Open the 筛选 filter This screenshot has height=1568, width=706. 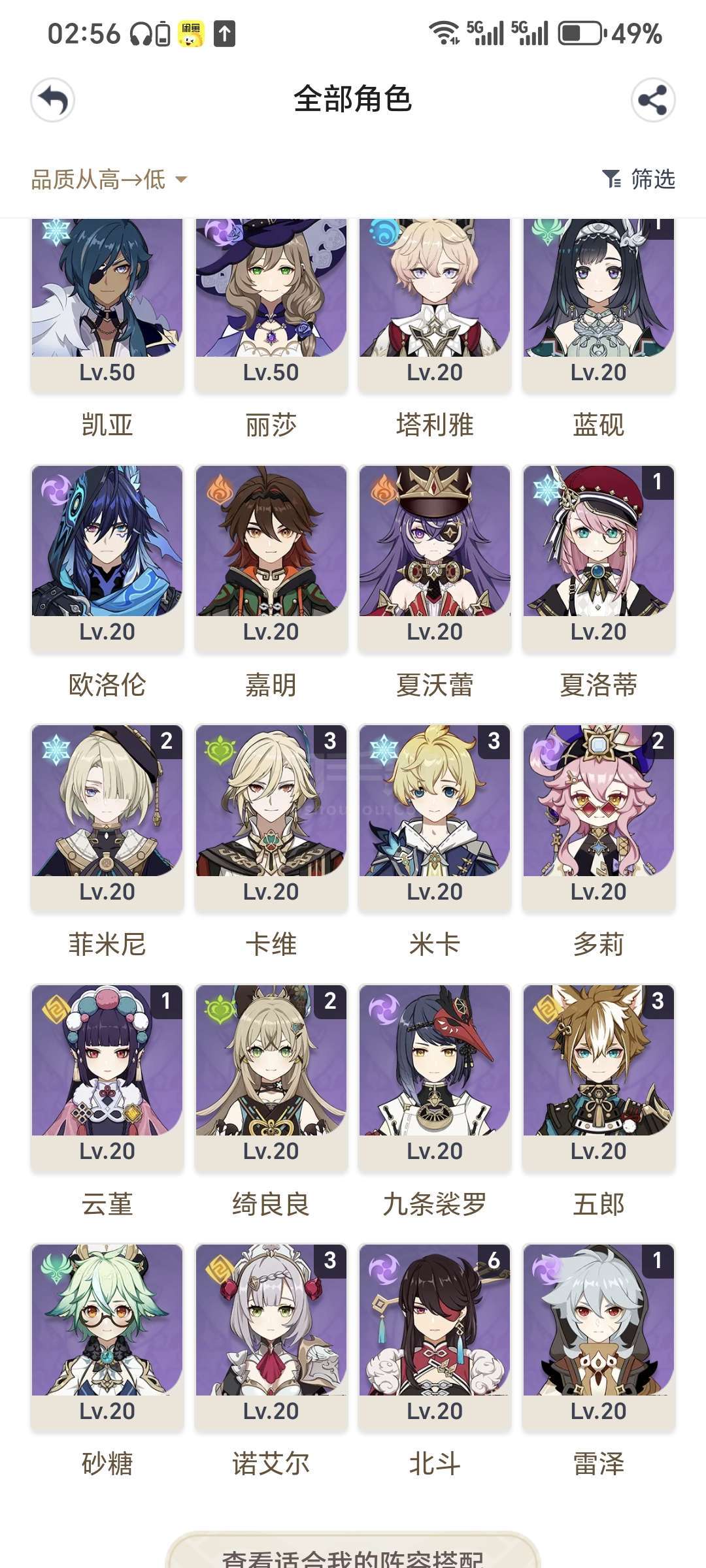pyautogui.click(x=639, y=178)
